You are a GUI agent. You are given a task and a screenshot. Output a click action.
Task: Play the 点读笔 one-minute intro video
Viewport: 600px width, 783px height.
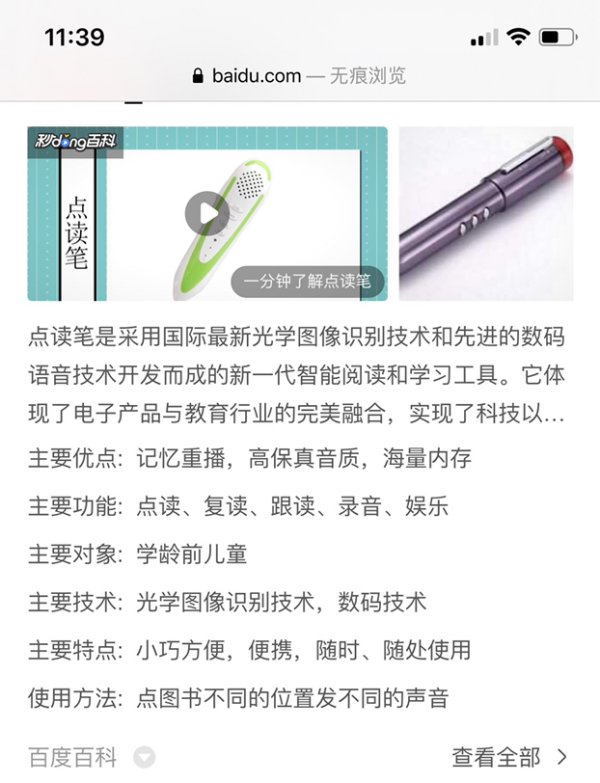(x=207, y=214)
